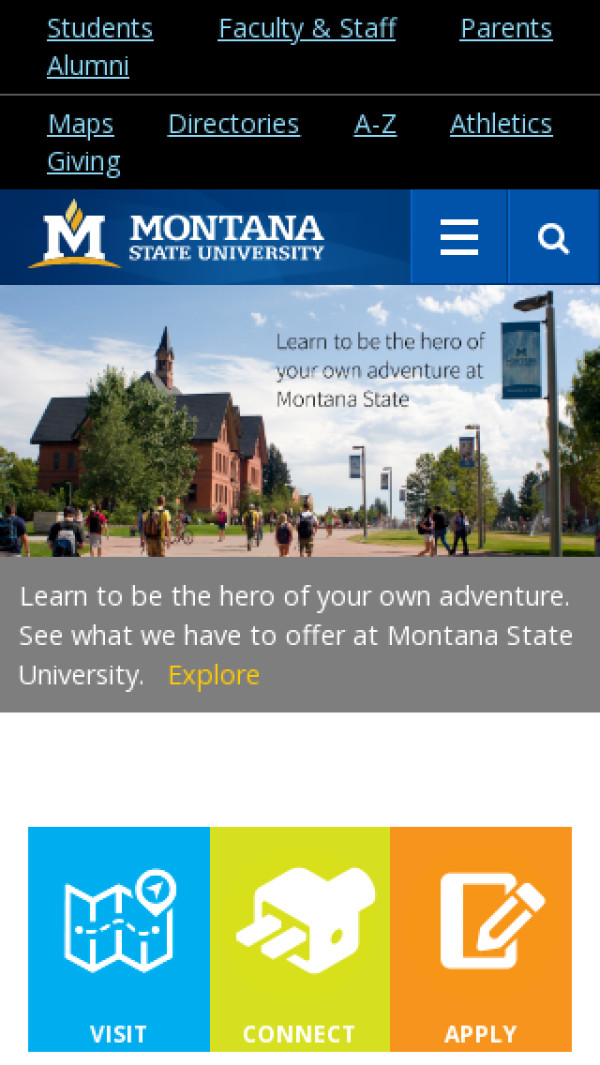This screenshot has height=1065, width=600.
Task: Select the Connect tile
Action: pos(299,938)
